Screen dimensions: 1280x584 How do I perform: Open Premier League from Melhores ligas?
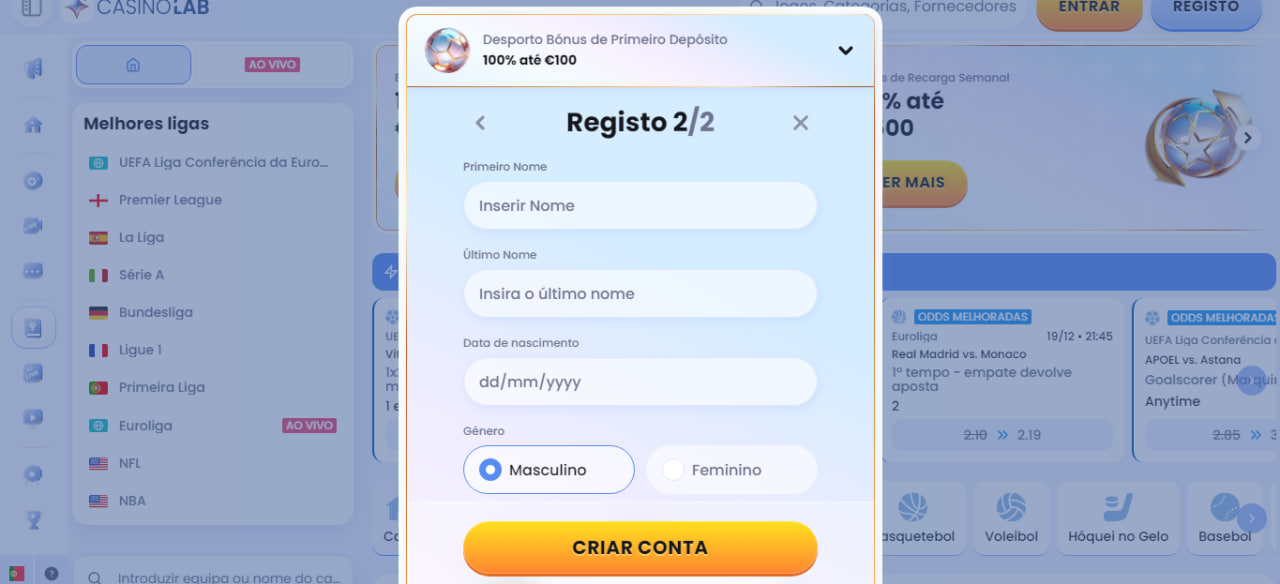click(x=170, y=200)
